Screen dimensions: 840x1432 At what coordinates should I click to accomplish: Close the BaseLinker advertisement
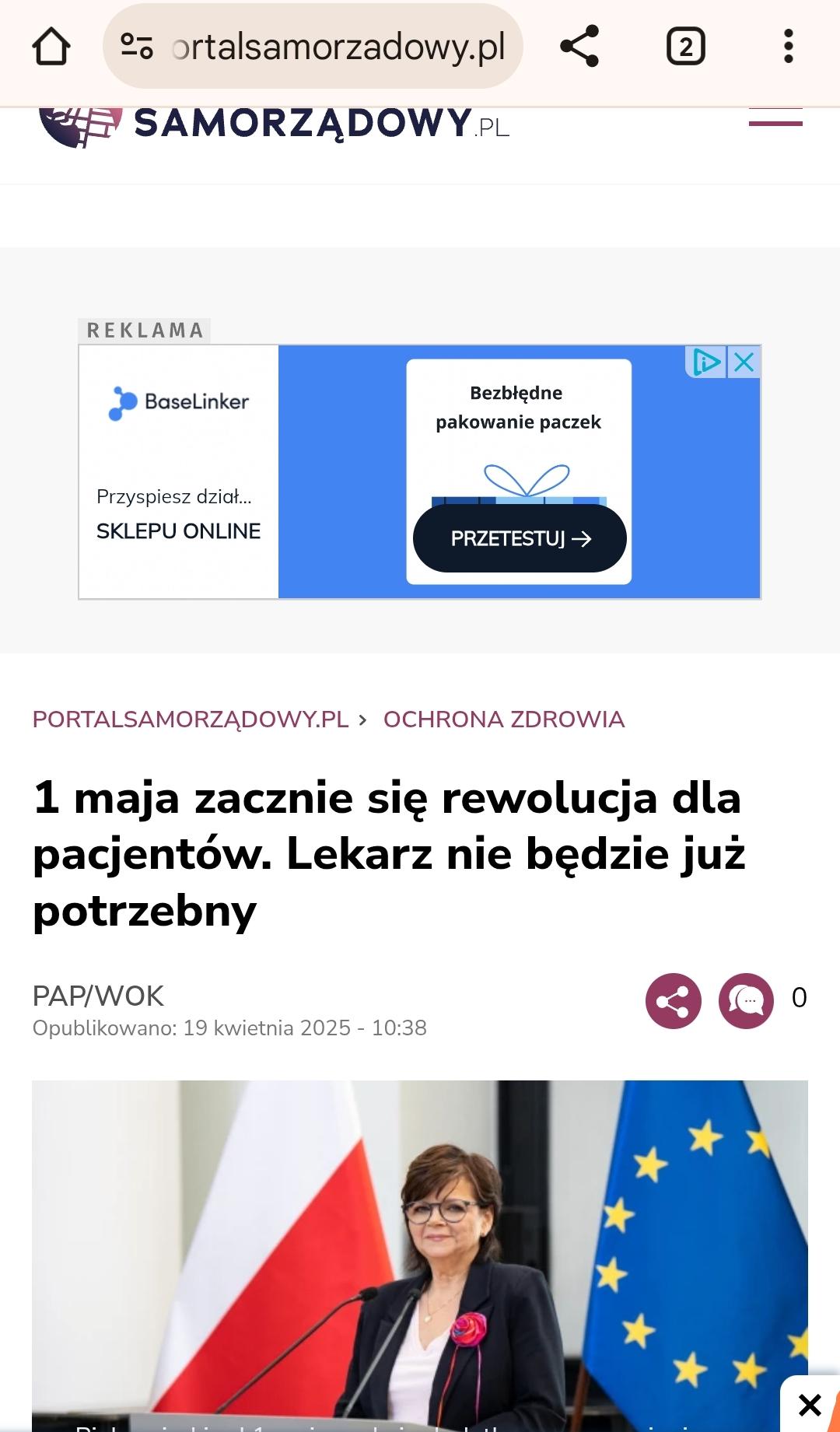point(744,362)
